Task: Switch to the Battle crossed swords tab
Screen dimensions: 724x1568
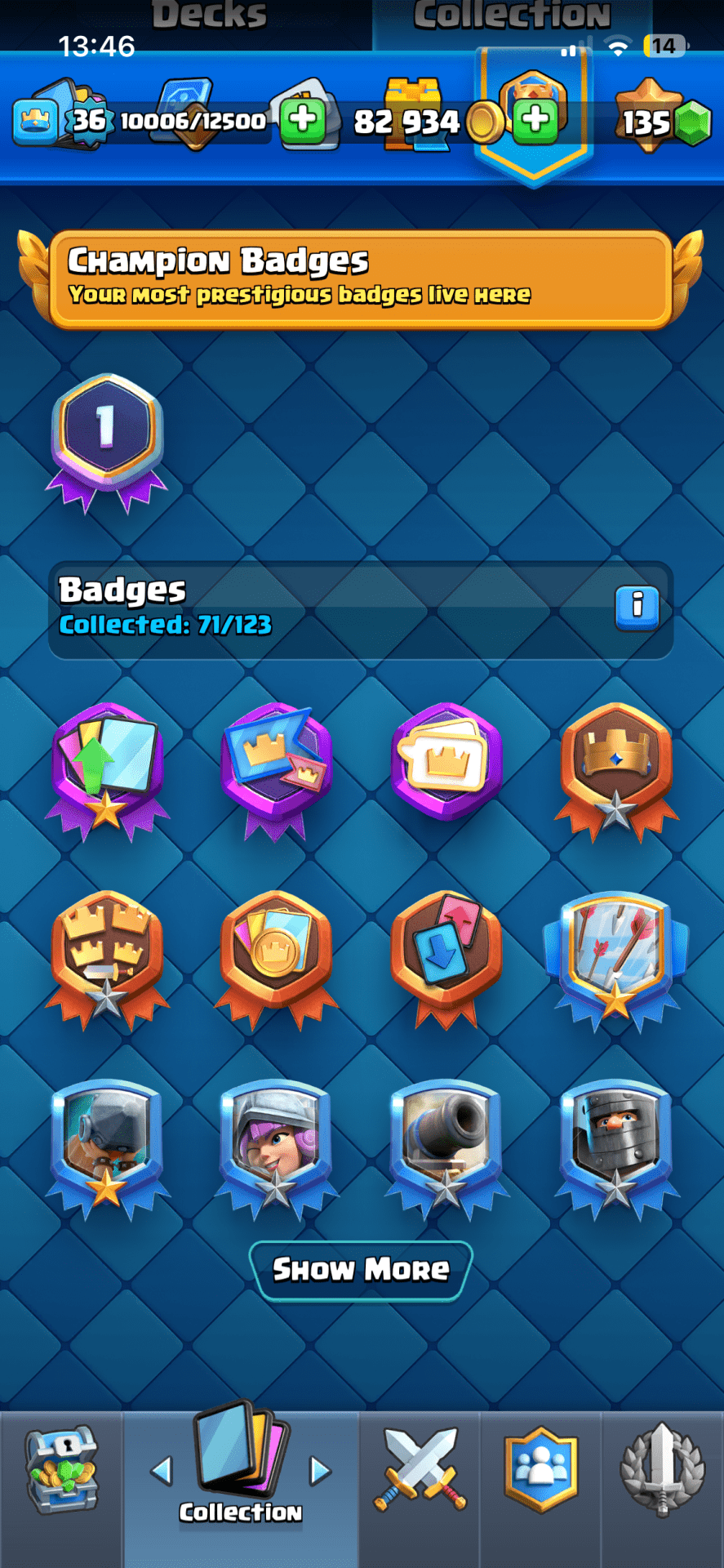Action: pyautogui.click(x=420, y=1470)
